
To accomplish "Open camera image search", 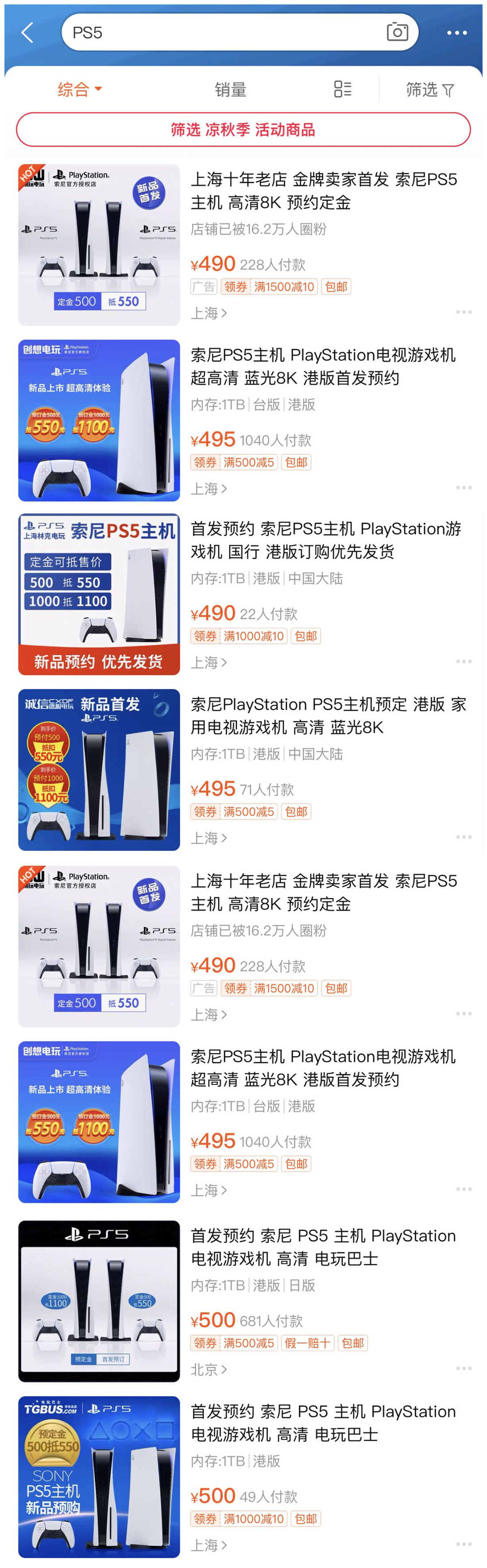I will point(397,31).
